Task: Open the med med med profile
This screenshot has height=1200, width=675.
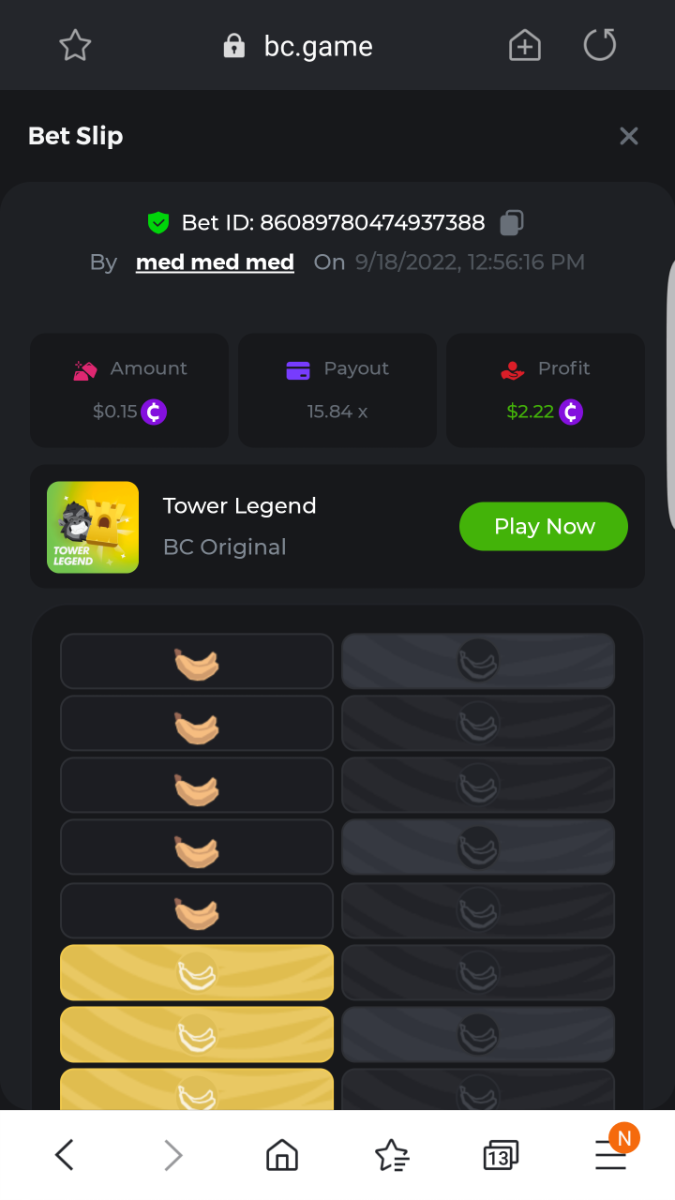Action: (x=215, y=262)
